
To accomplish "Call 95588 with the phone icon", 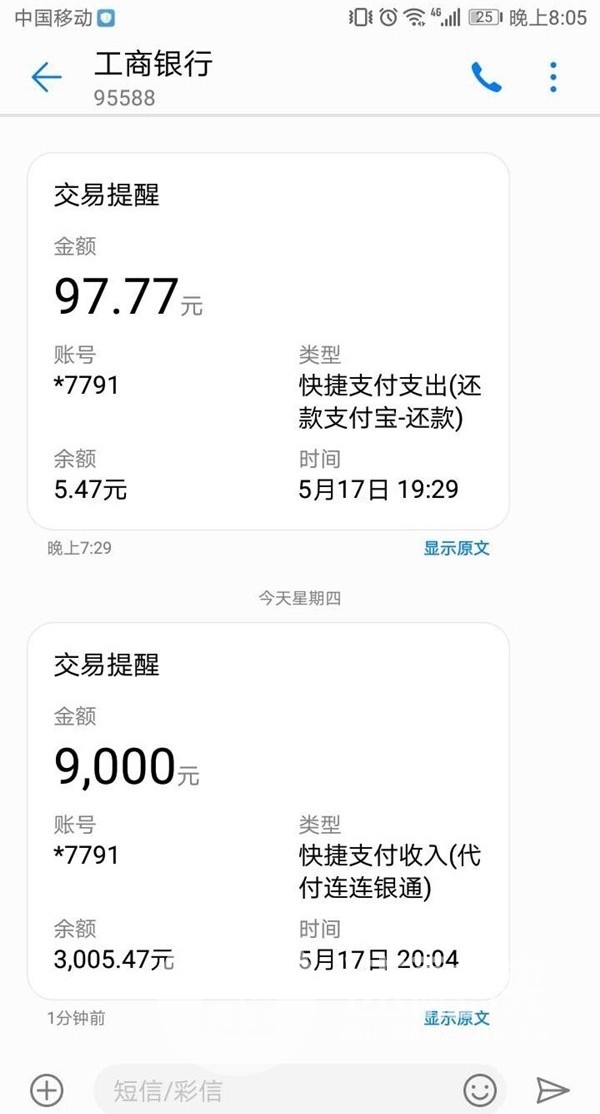I will [486, 77].
